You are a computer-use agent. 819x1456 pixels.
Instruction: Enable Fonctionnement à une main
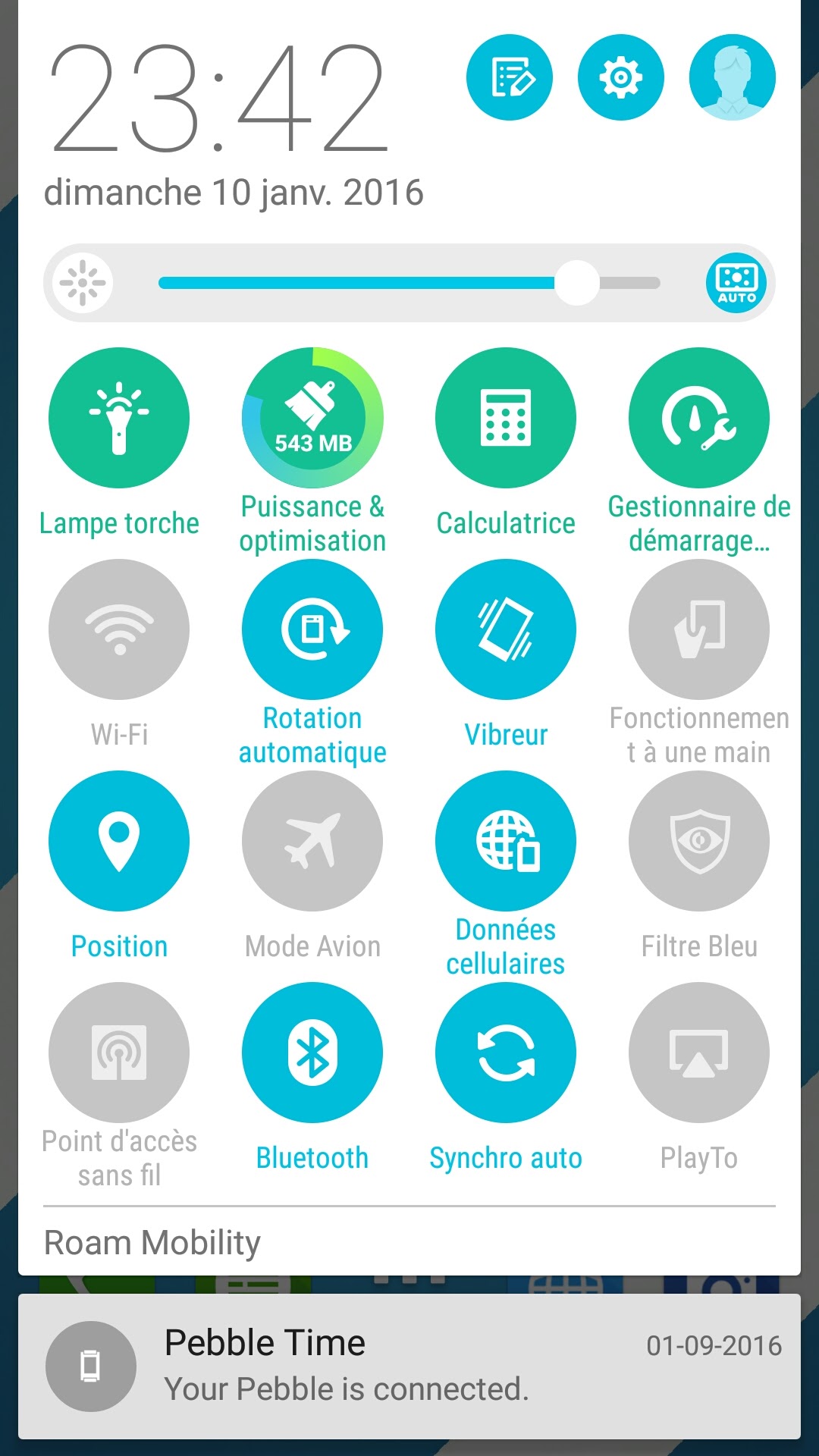[699, 629]
